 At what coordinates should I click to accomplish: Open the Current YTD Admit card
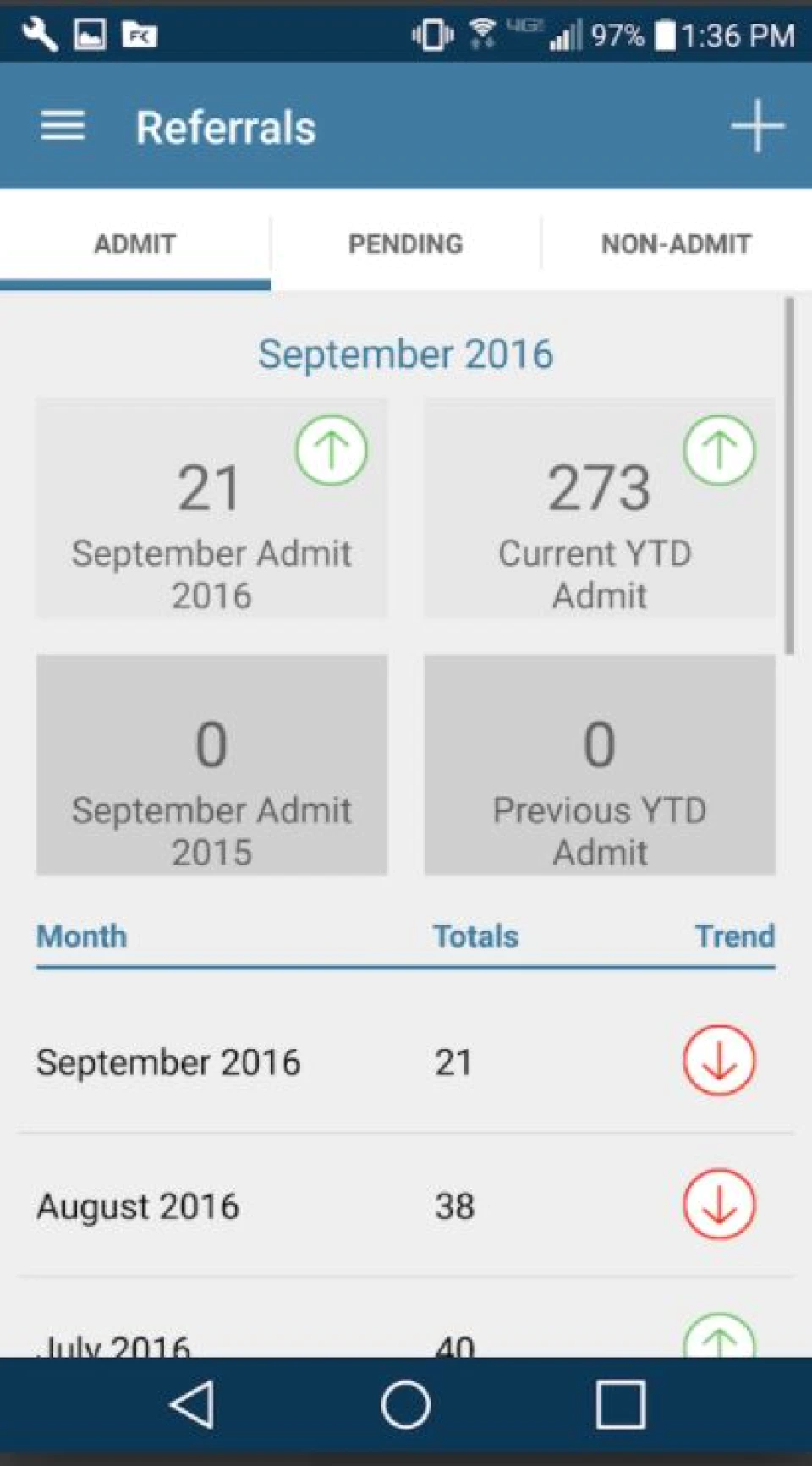pos(600,508)
